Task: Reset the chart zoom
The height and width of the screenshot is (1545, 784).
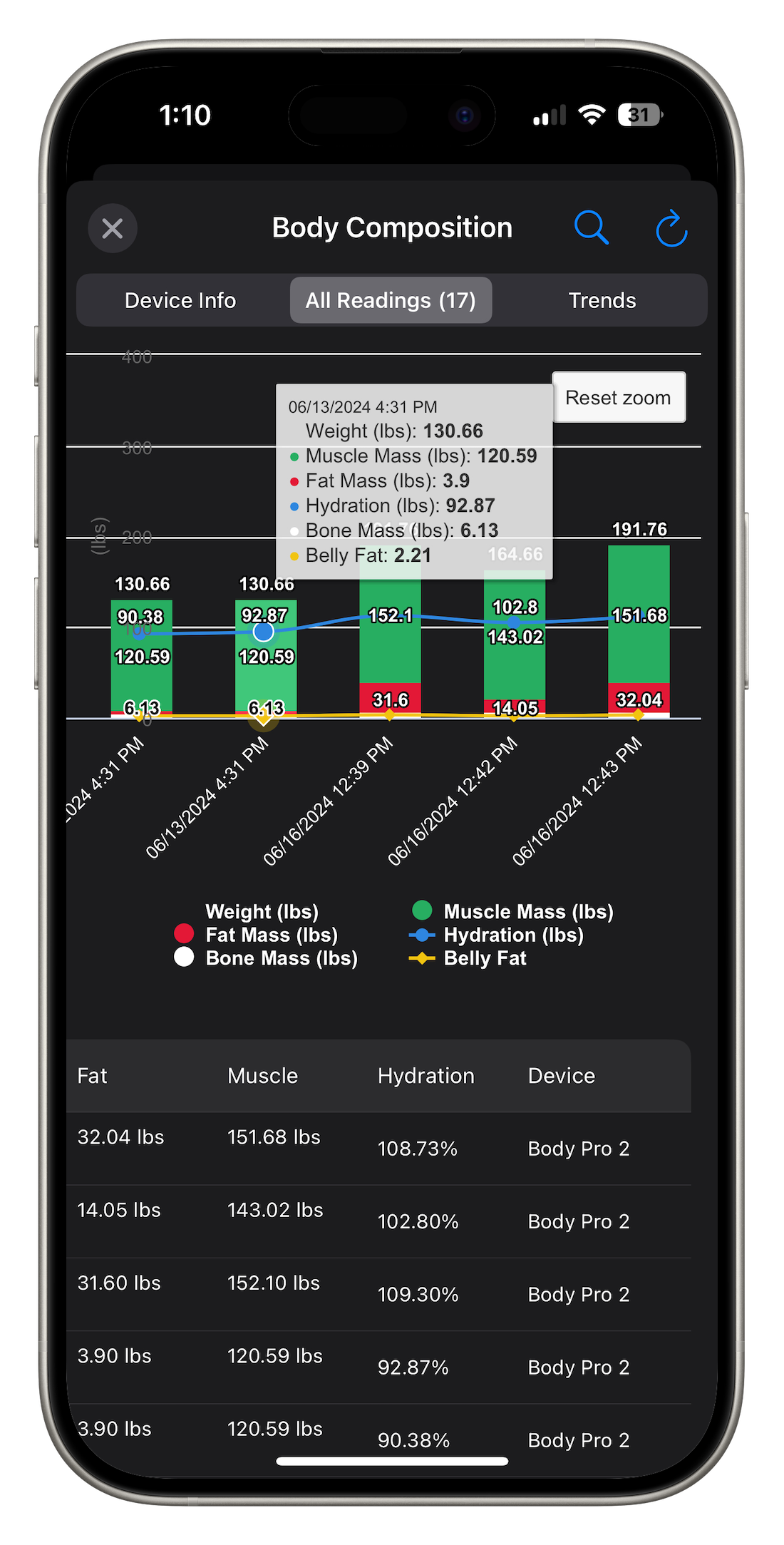Action: [x=618, y=397]
